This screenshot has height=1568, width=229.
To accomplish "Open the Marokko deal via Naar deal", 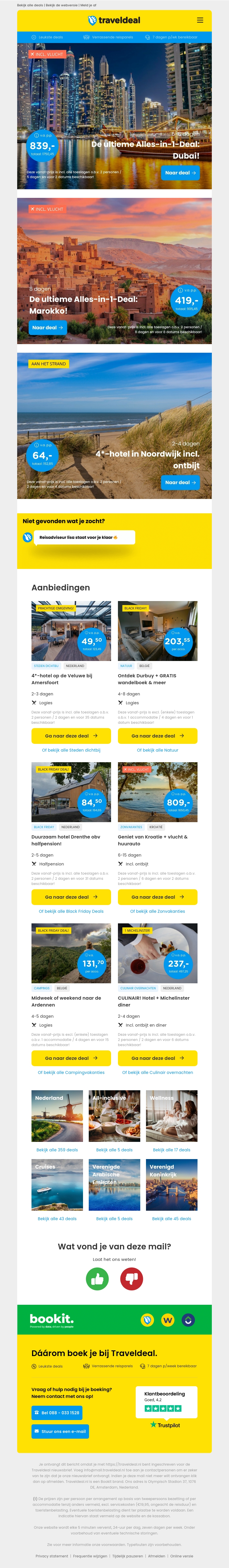I will pyautogui.click(x=48, y=327).
